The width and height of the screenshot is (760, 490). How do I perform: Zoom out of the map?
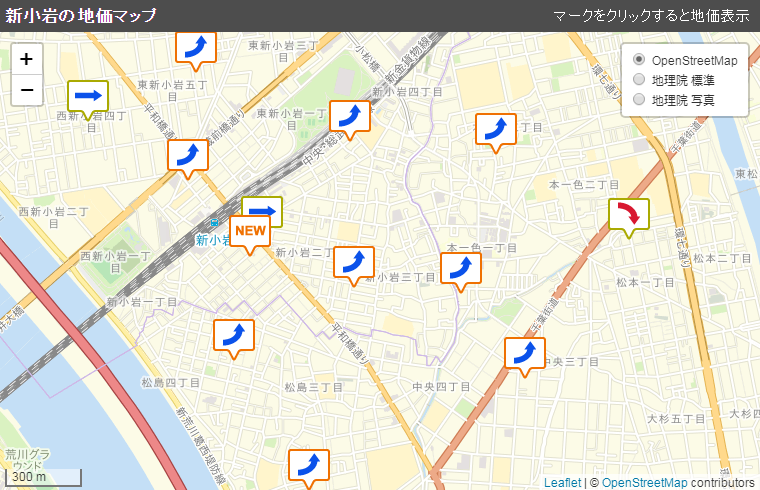click(26, 90)
